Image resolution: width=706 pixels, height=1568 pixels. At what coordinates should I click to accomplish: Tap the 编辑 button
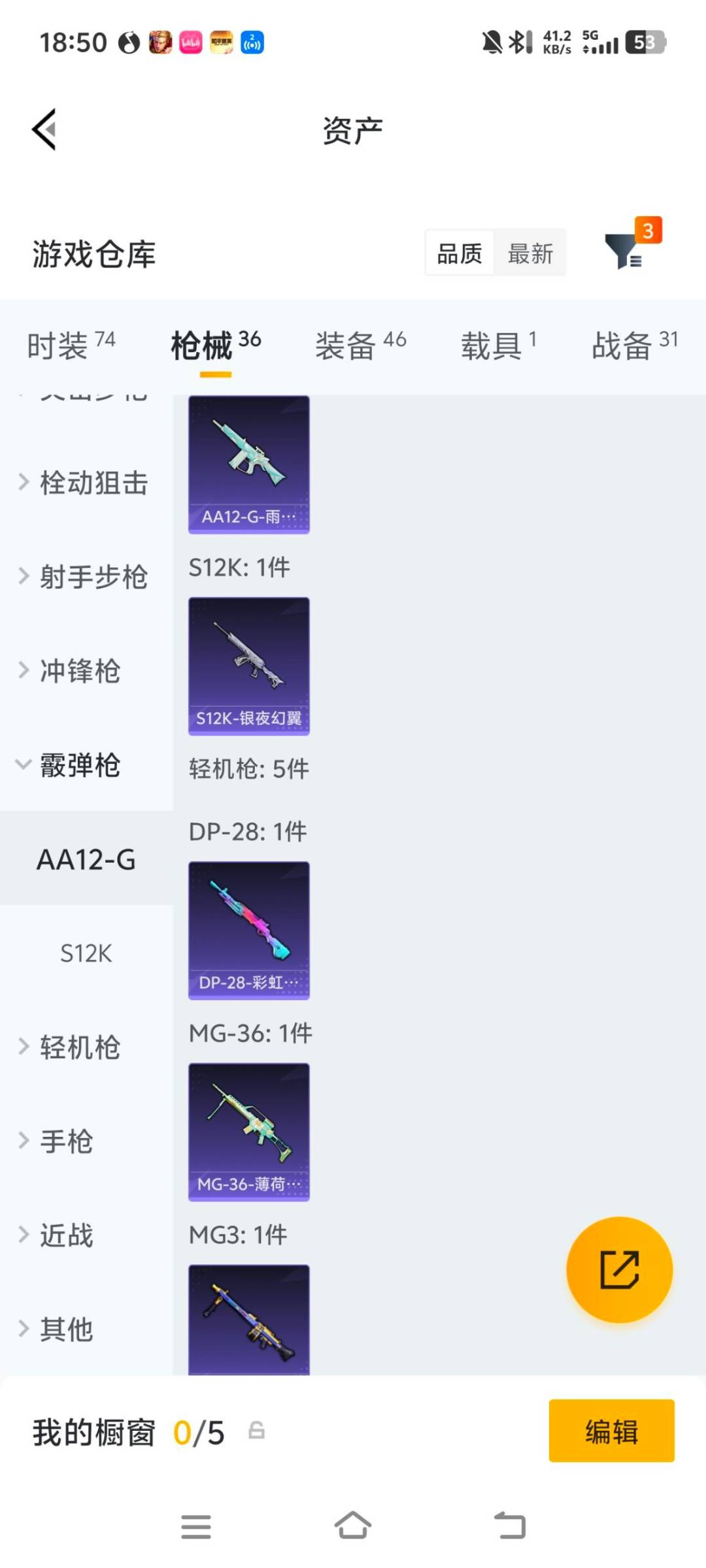pos(611,1431)
